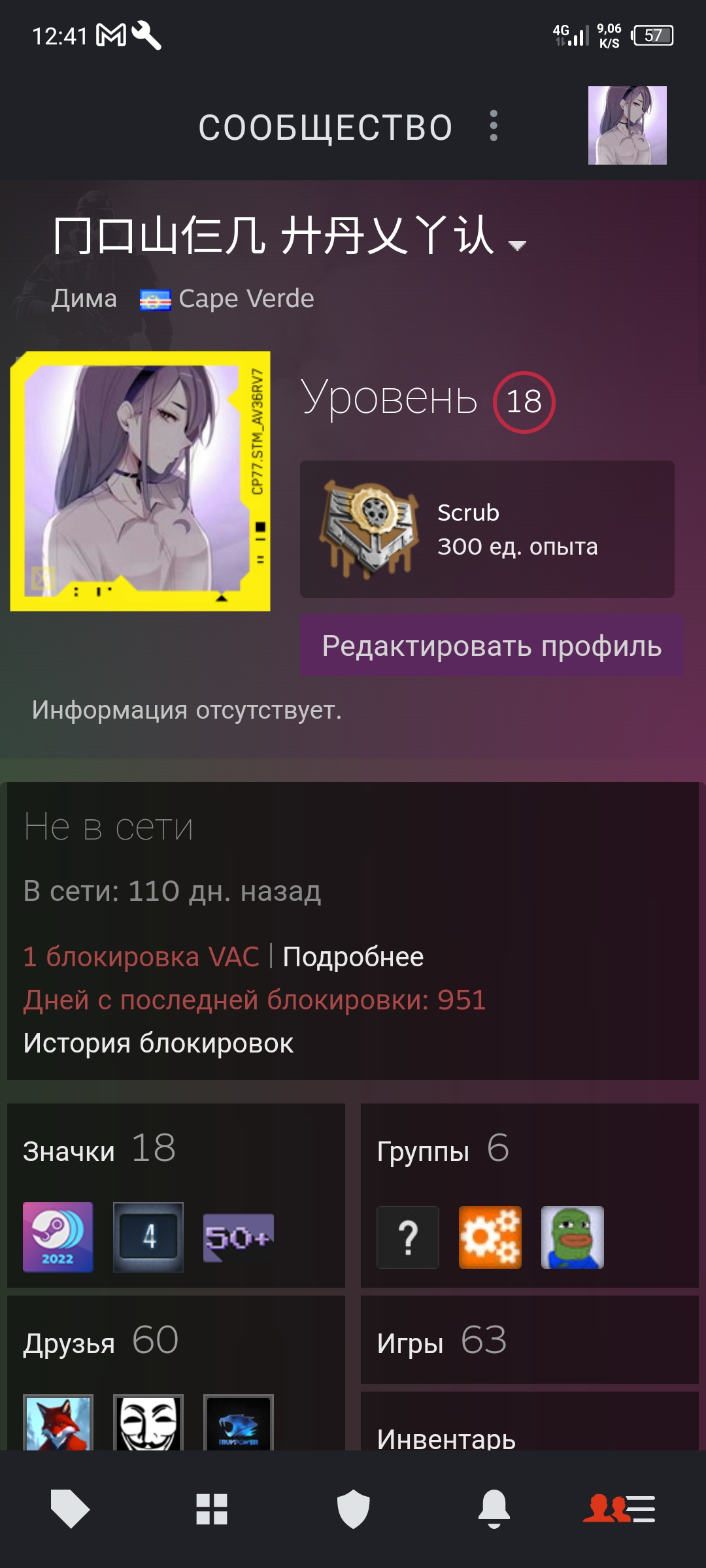706x1568 pixels.
Task: Open the three-dot overflow menu
Action: click(494, 126)
